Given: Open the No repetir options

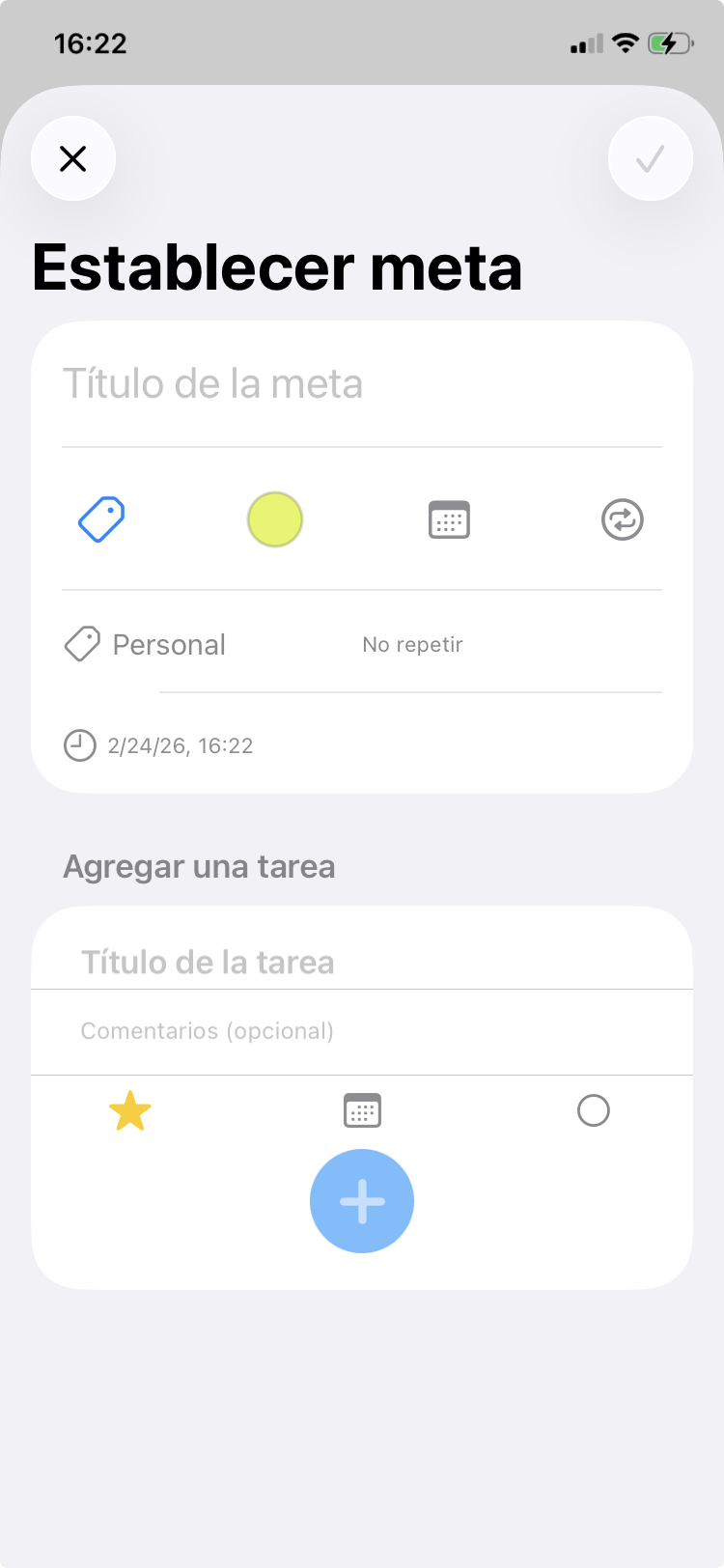Looking at the screenshot, I should 412,644.
